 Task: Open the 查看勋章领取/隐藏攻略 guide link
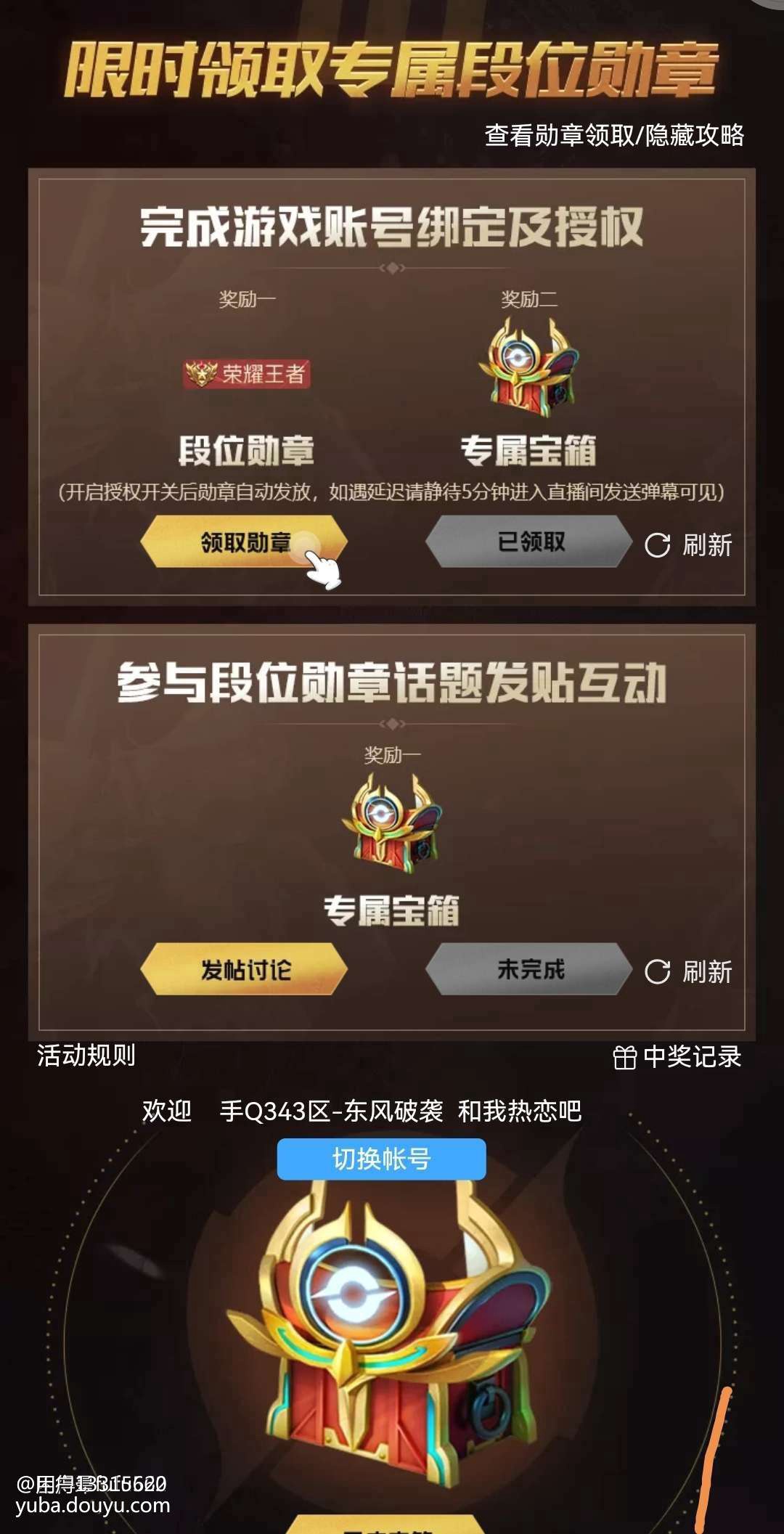(614, 135)
